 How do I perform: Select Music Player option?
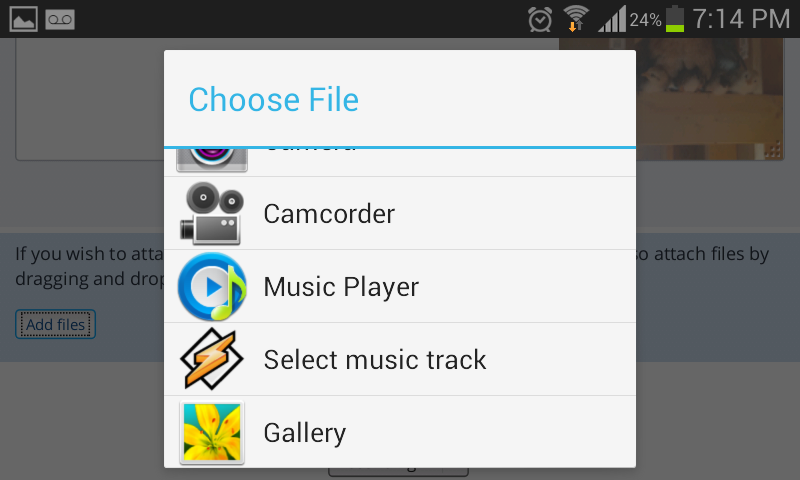coord(400,287)
